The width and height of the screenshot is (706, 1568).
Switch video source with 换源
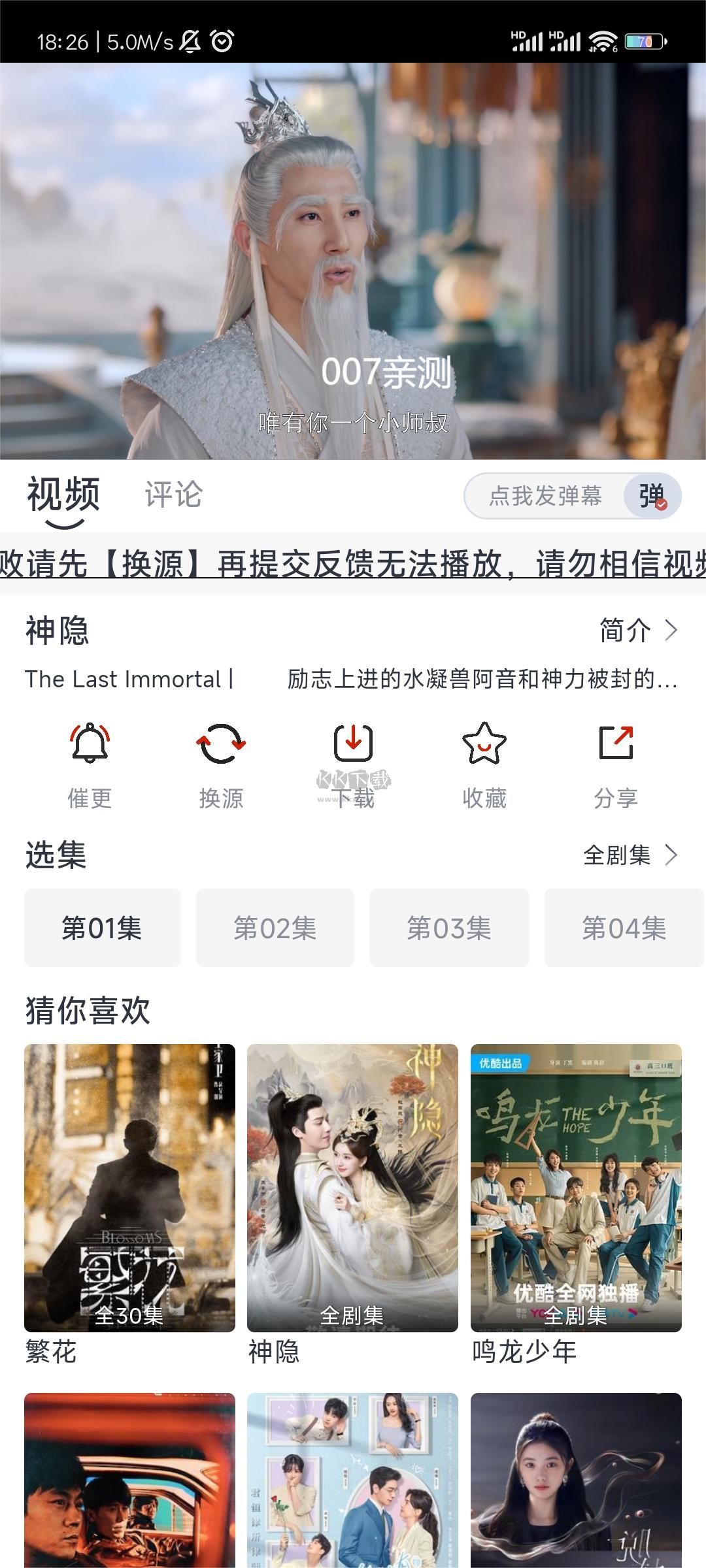pos(221,745)
